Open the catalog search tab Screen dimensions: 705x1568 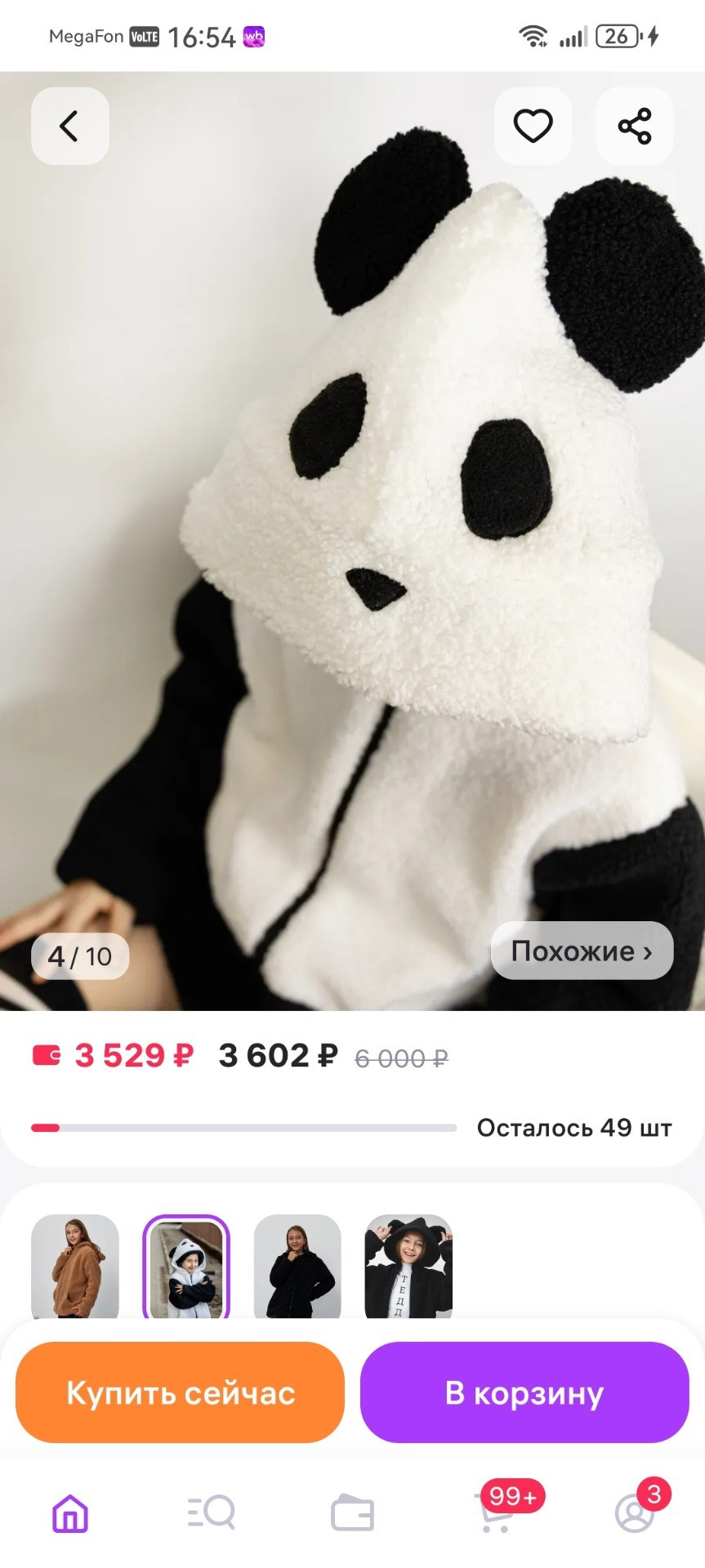coord(211,1513)
